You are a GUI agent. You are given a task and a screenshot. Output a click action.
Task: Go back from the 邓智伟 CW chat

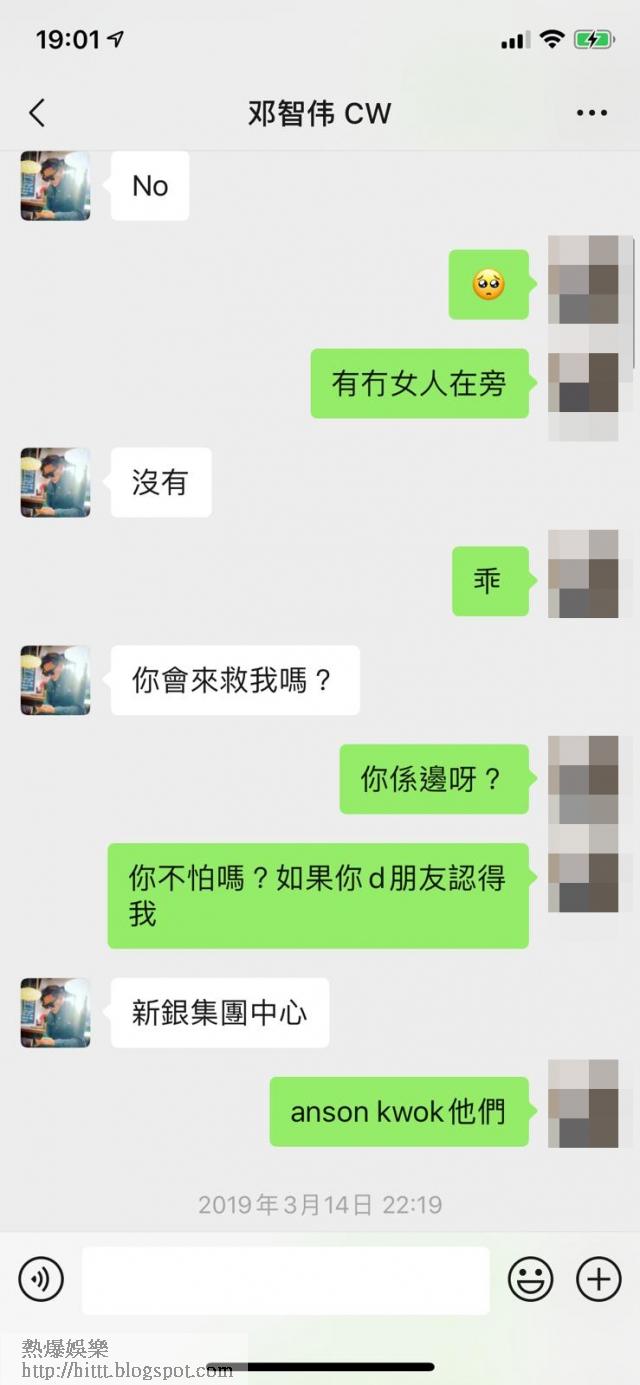[x=37, y=113]
